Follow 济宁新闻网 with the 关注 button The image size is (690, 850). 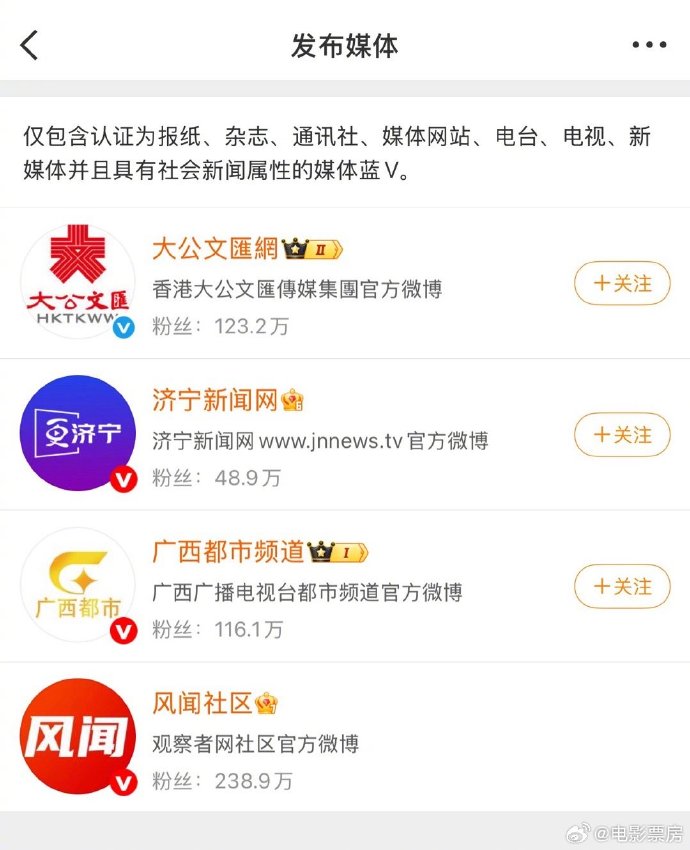pos(622,435)
